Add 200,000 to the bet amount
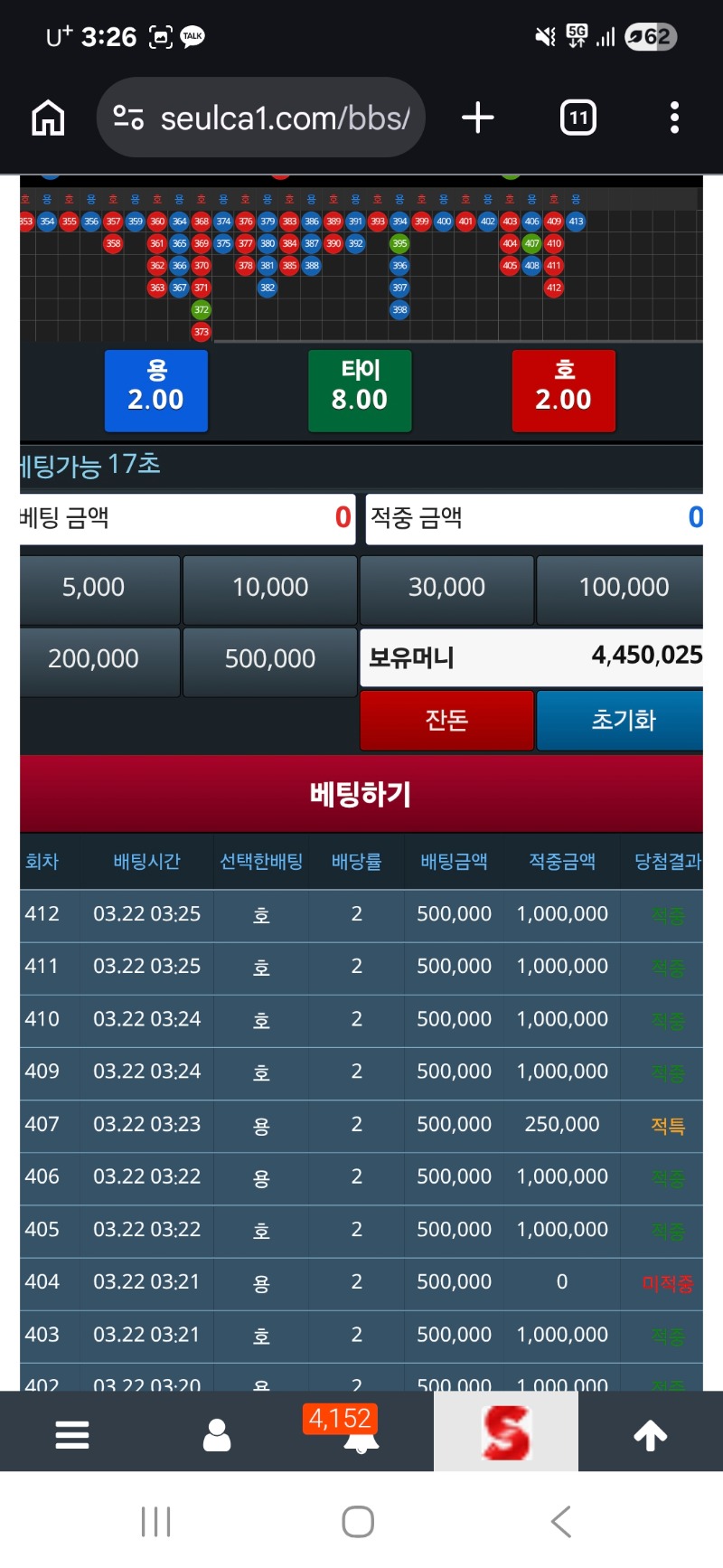This screenshot has width=723, height=1568. pos(94,659)
